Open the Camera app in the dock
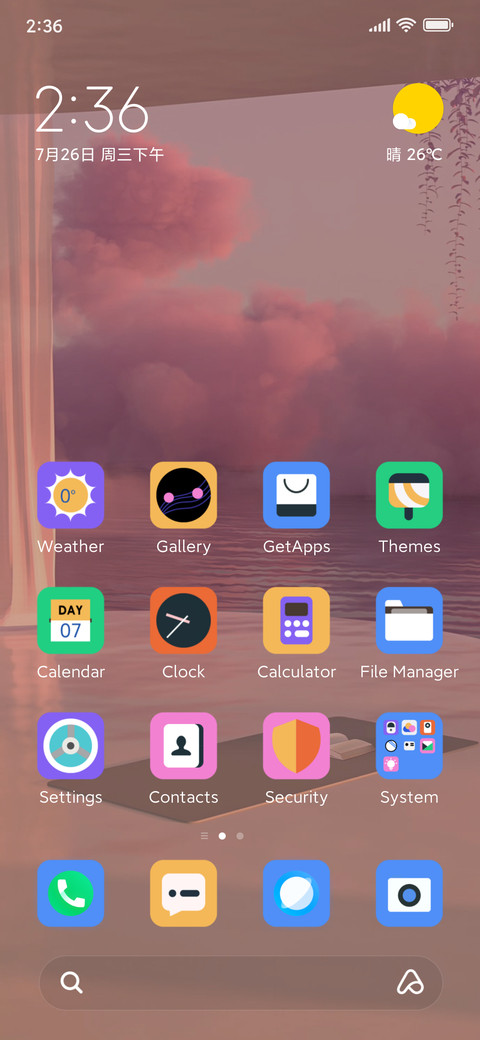 (x=409, y=893)
